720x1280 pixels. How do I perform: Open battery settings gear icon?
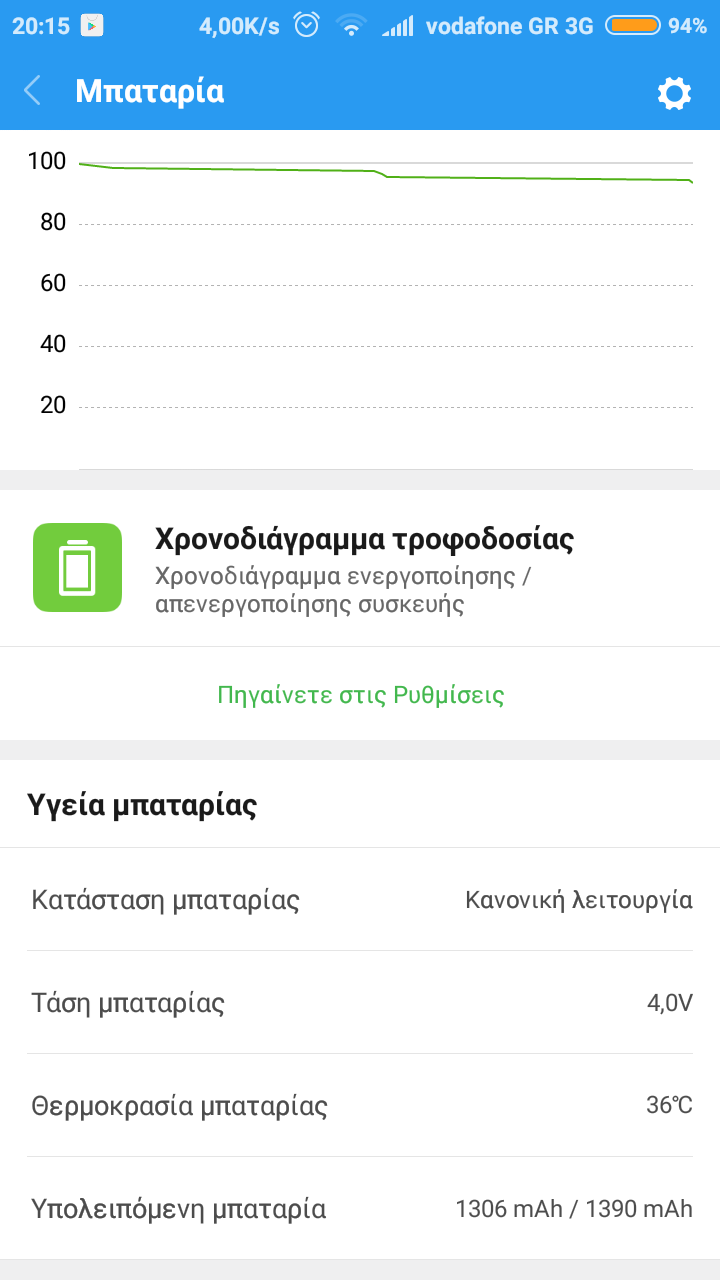[673, 94]
